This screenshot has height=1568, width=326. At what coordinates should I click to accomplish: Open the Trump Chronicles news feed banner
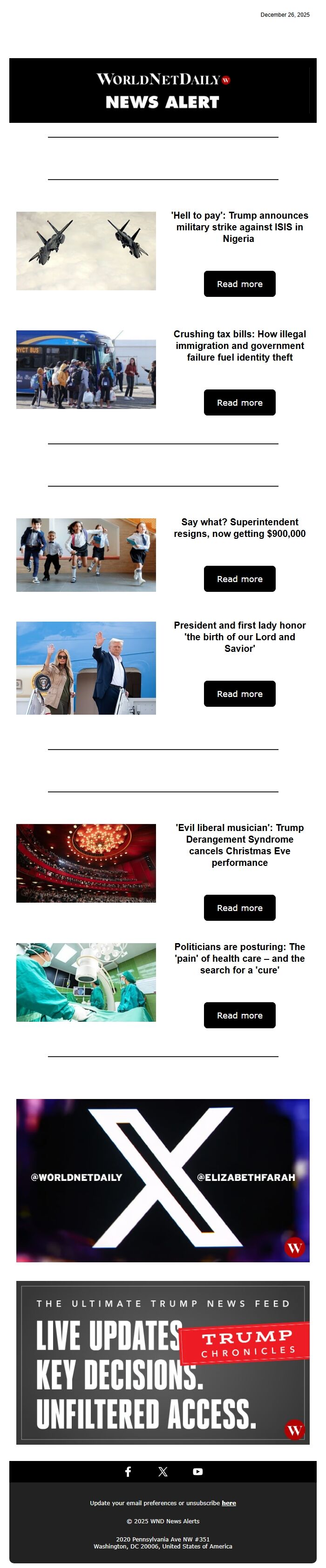pyautogui.click(x=163, y=1363)
